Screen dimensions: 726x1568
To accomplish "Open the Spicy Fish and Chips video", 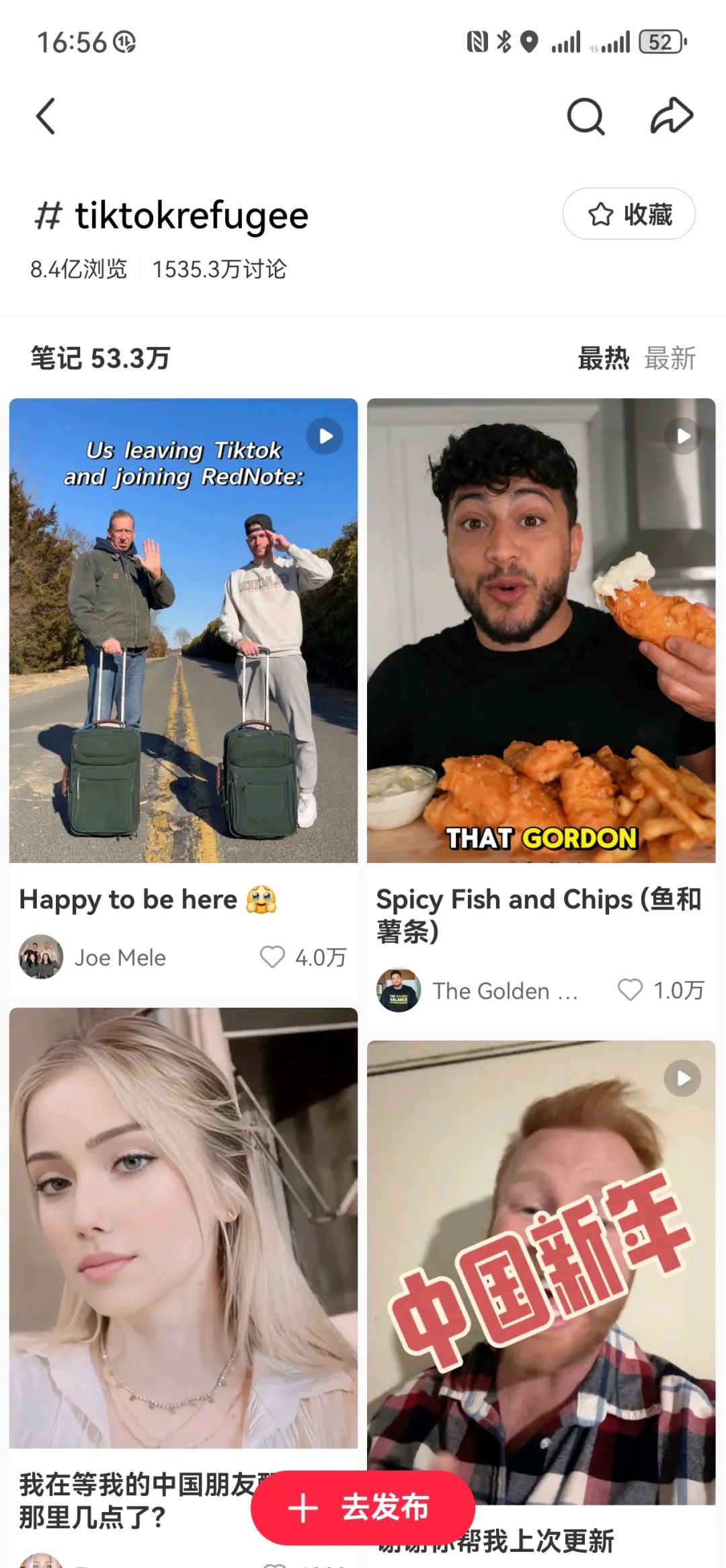I will (x=541, y=630).
